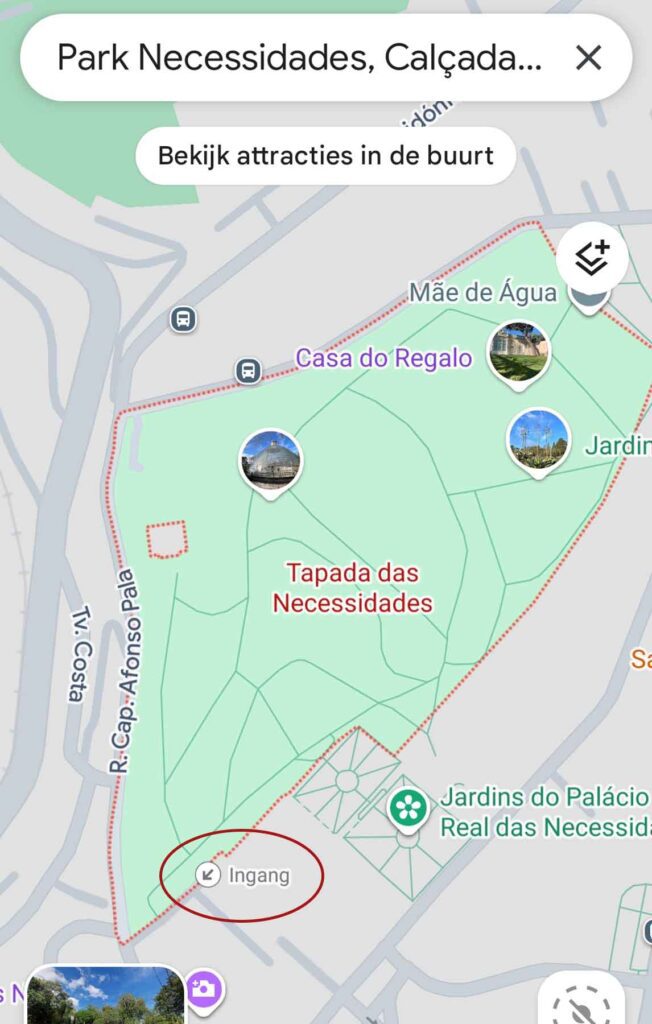Tap the purple camera pin
This screenshot has height=1024, width=652.
point(203,990)
